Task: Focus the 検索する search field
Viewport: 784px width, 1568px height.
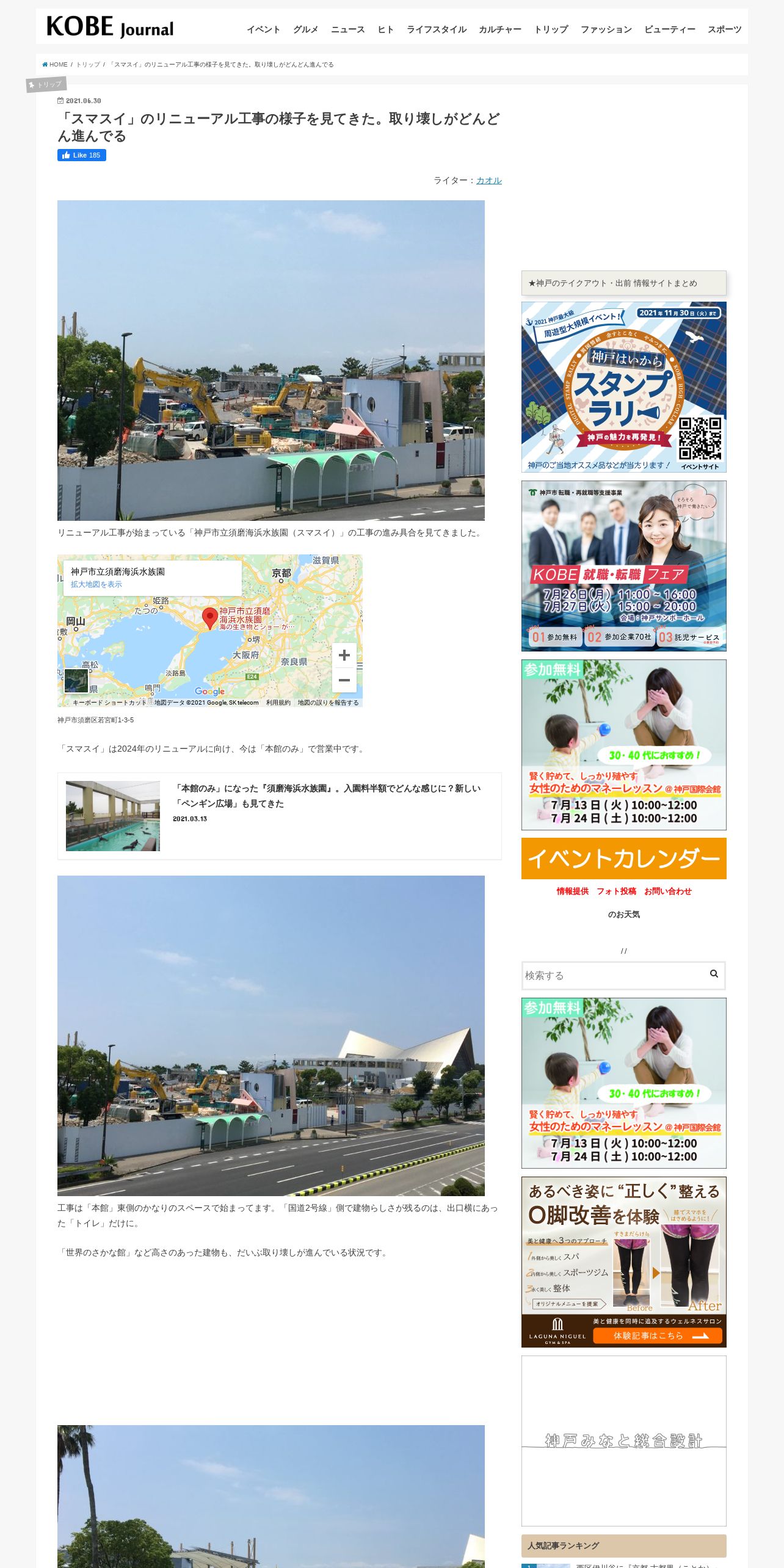Action: (613, 976)
